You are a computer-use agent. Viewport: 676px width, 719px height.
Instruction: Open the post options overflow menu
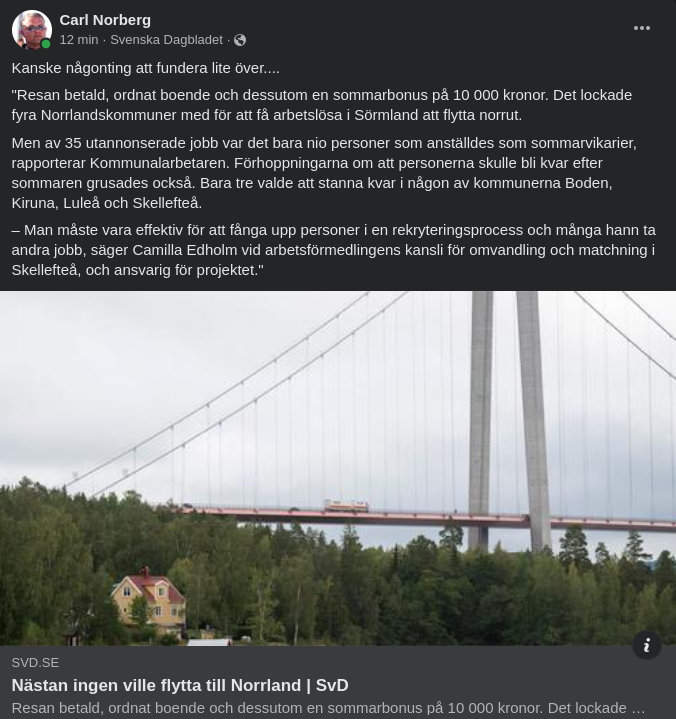[x=642, y=28]
